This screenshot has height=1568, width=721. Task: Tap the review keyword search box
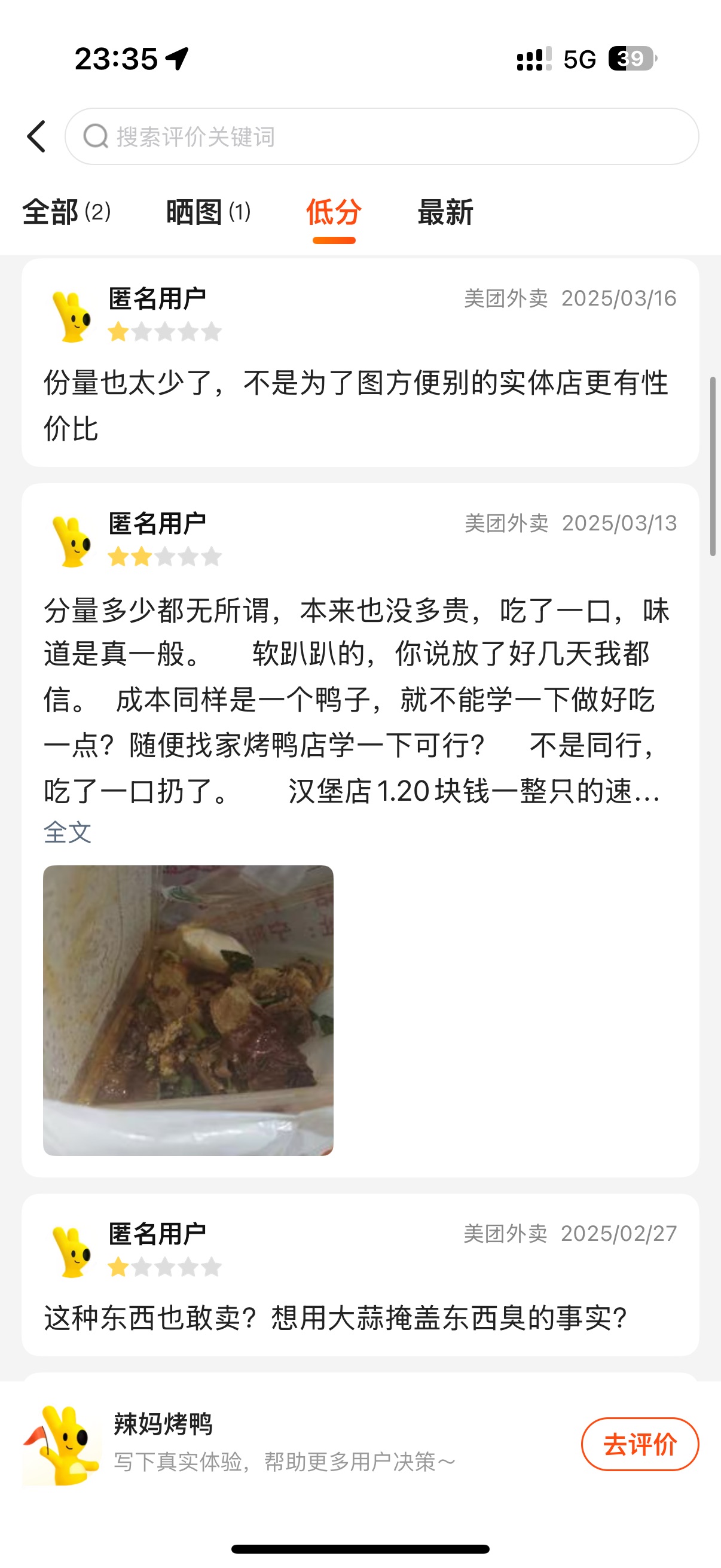[x=381, y=136]
